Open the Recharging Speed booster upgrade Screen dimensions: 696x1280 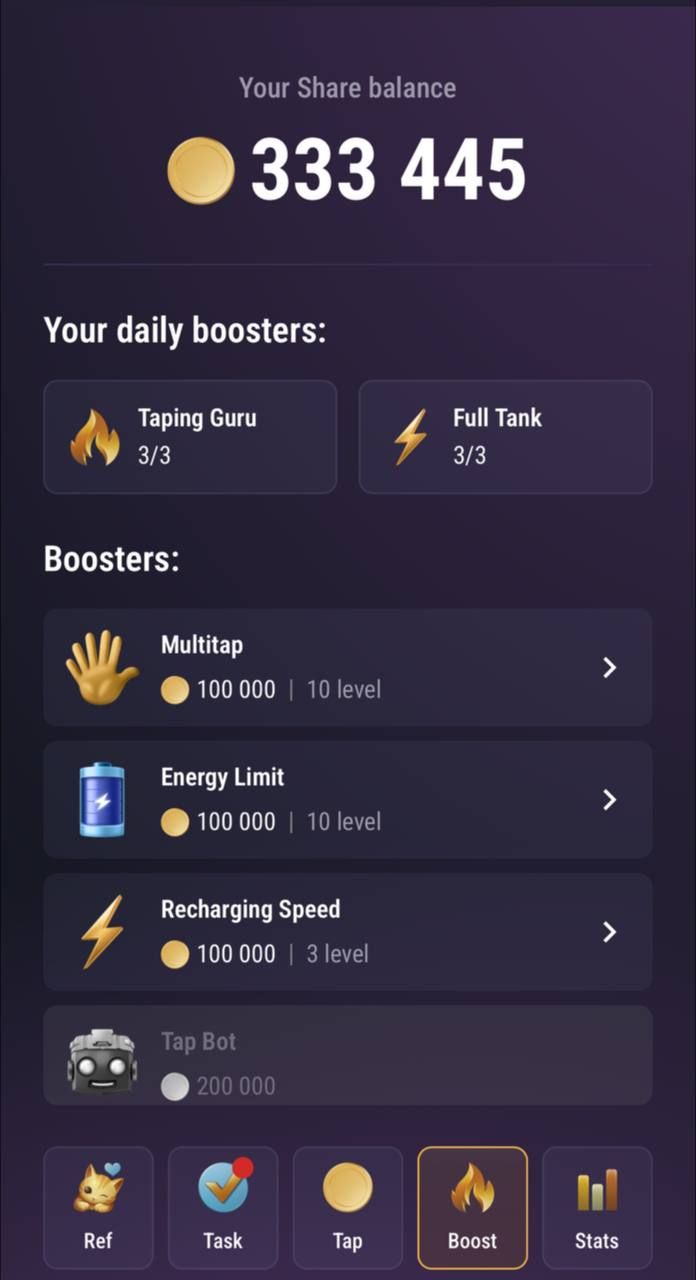coord(347,931)
